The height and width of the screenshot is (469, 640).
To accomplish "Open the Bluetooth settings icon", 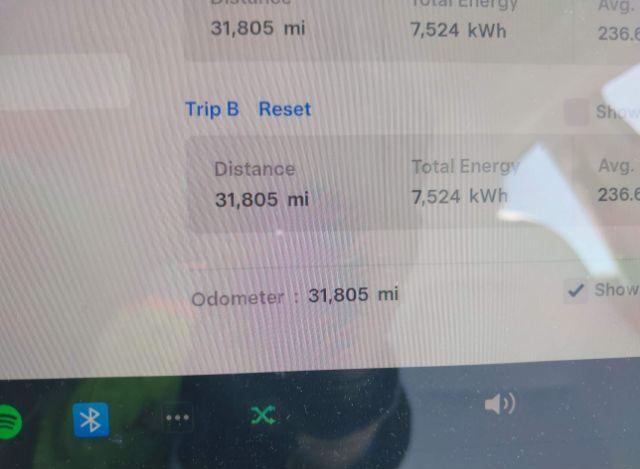I will [91, 420].
